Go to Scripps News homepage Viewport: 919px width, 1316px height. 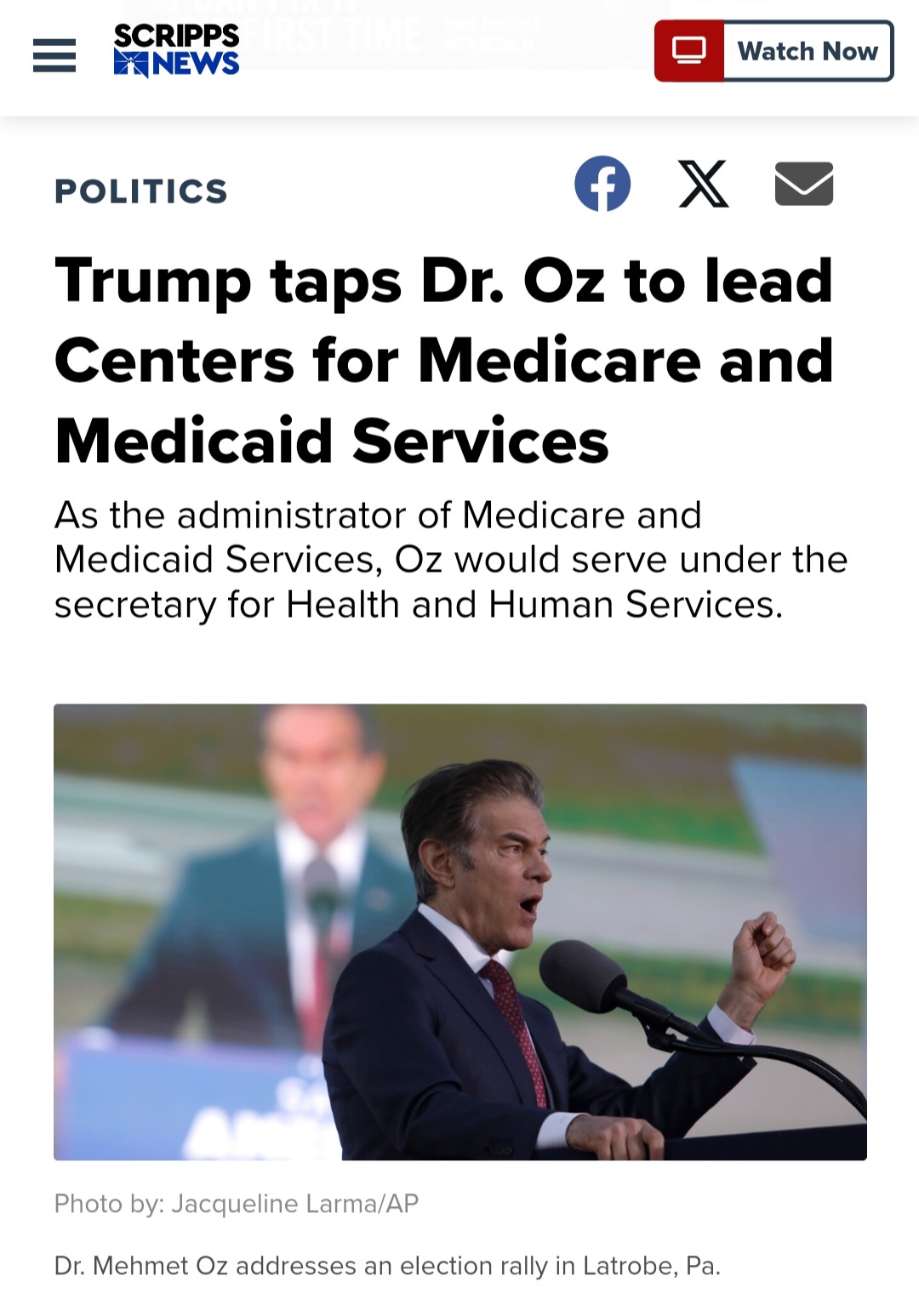pyautogui.click(x=176, y=51)
